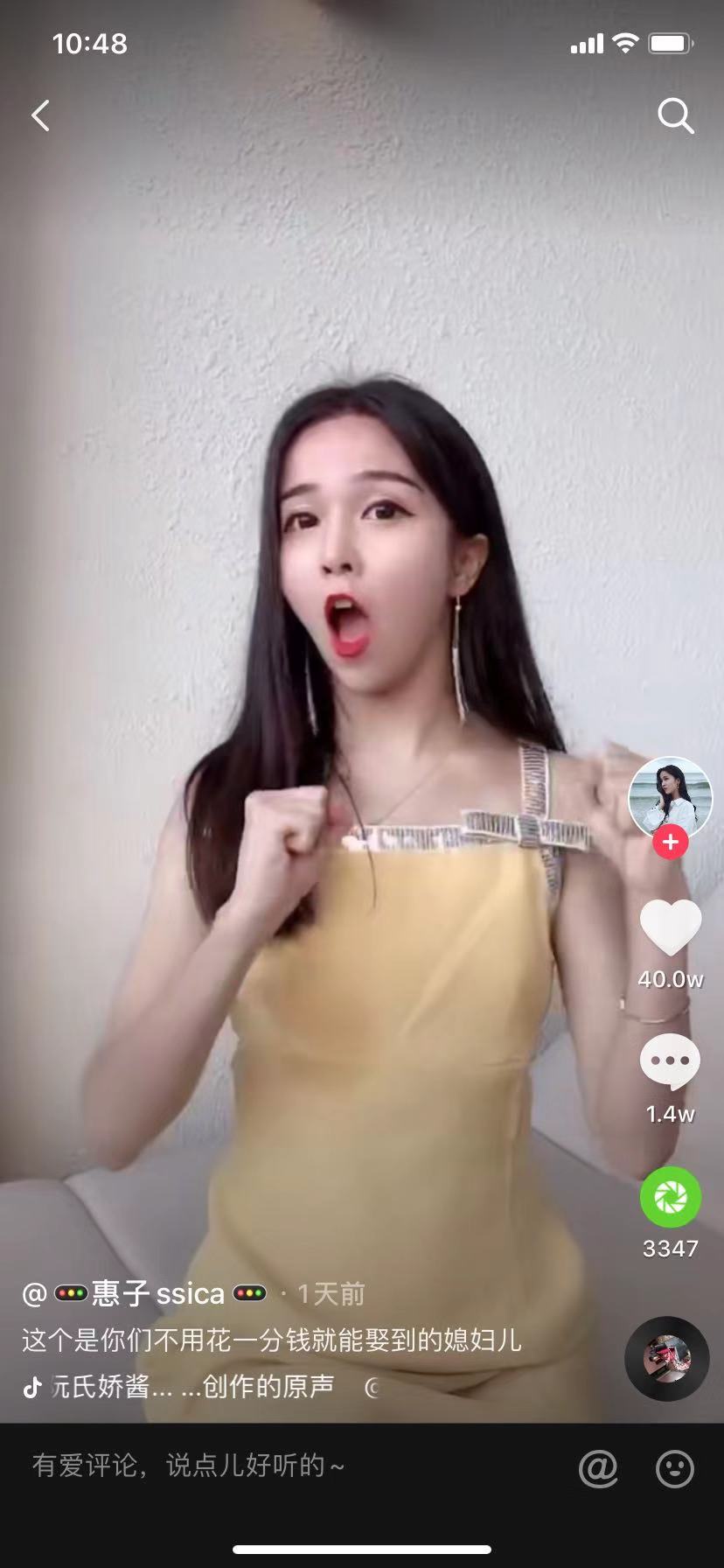The image size is (724, 1568).
Task: Open the creator's profile avatar
Action: 671,796
